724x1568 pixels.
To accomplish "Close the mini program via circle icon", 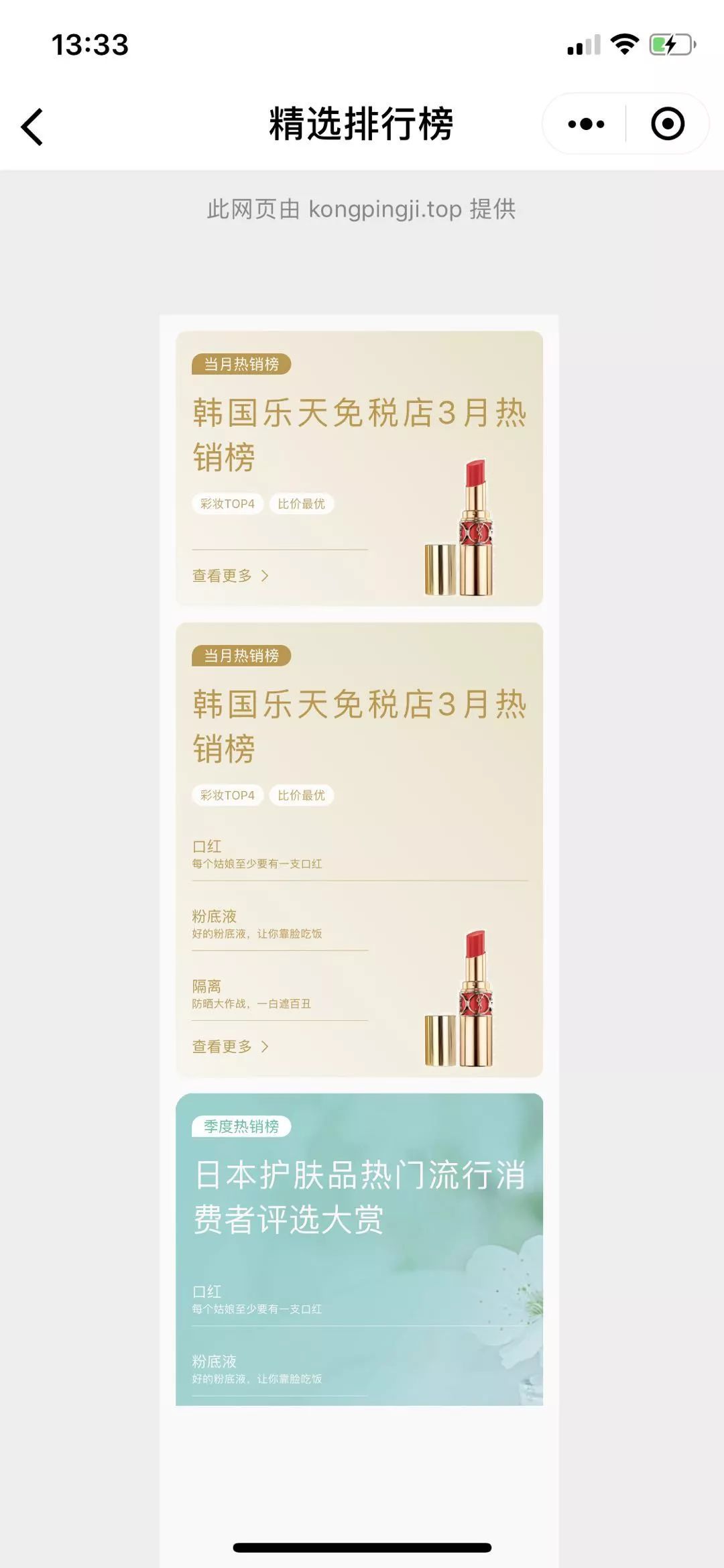I will tap(667, 124).
